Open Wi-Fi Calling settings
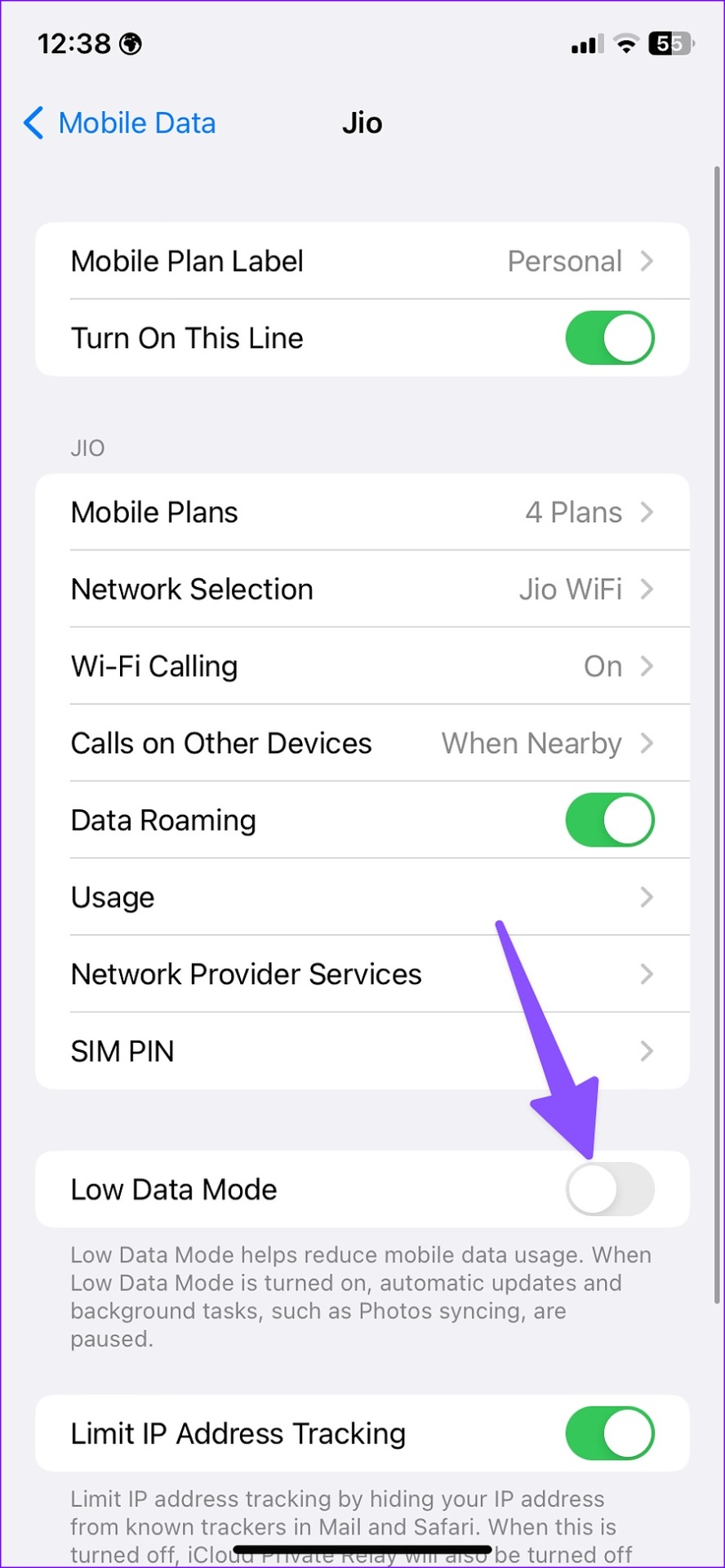 click(362, 666)
